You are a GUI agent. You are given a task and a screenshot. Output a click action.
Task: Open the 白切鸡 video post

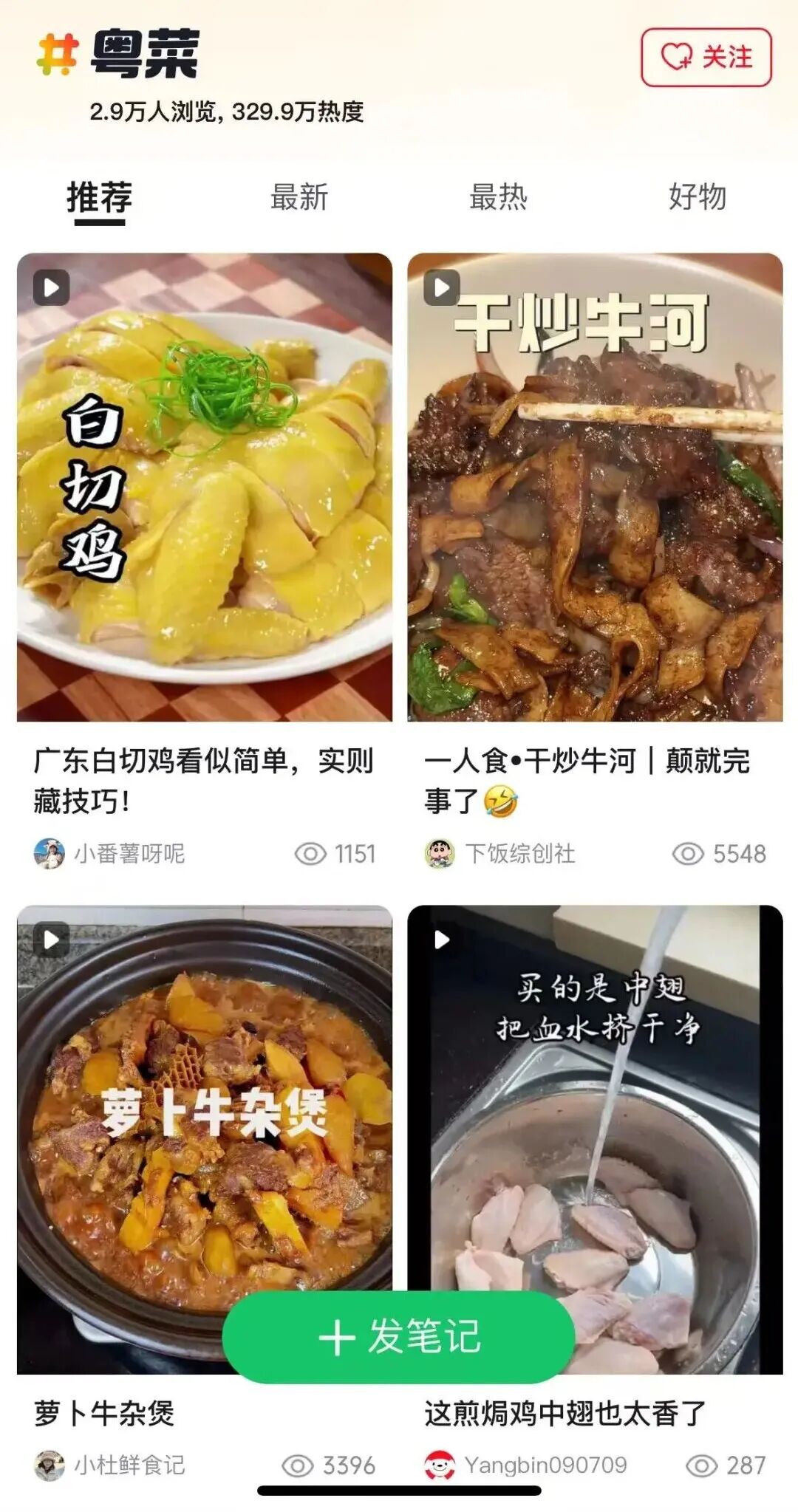(x=205, y=488)
